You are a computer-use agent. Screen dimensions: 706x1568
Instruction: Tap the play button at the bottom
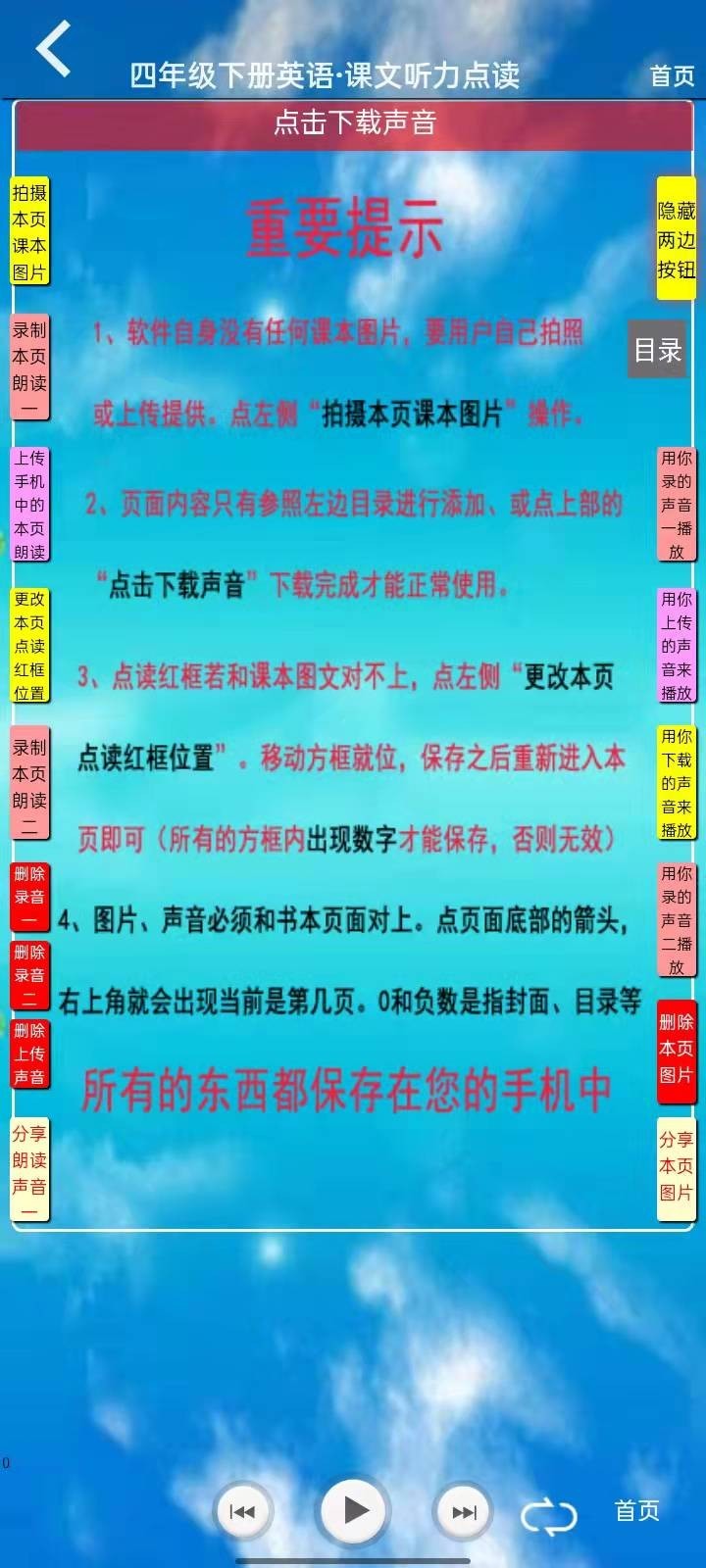[x=354, y=1510]
